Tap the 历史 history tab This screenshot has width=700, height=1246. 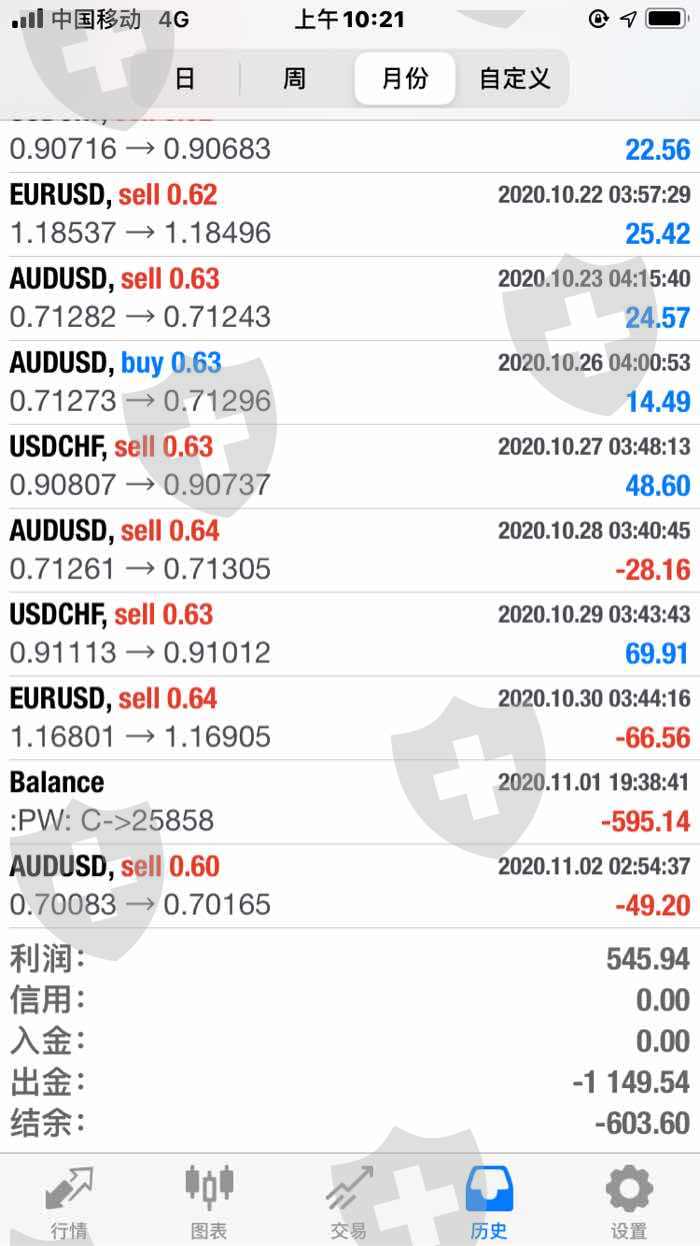(x=489, y=1200)
